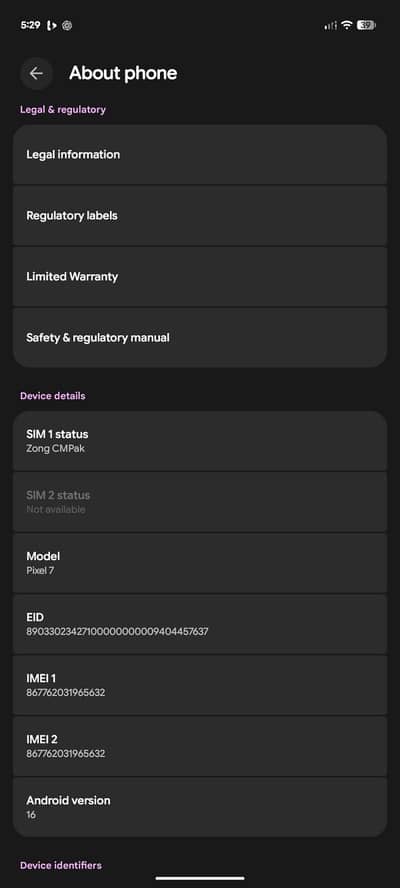Image resolution: width=400 pixels, height=888 pixels.
Task: Open SIM 1 status row
Action: click(x=200, y=441)
